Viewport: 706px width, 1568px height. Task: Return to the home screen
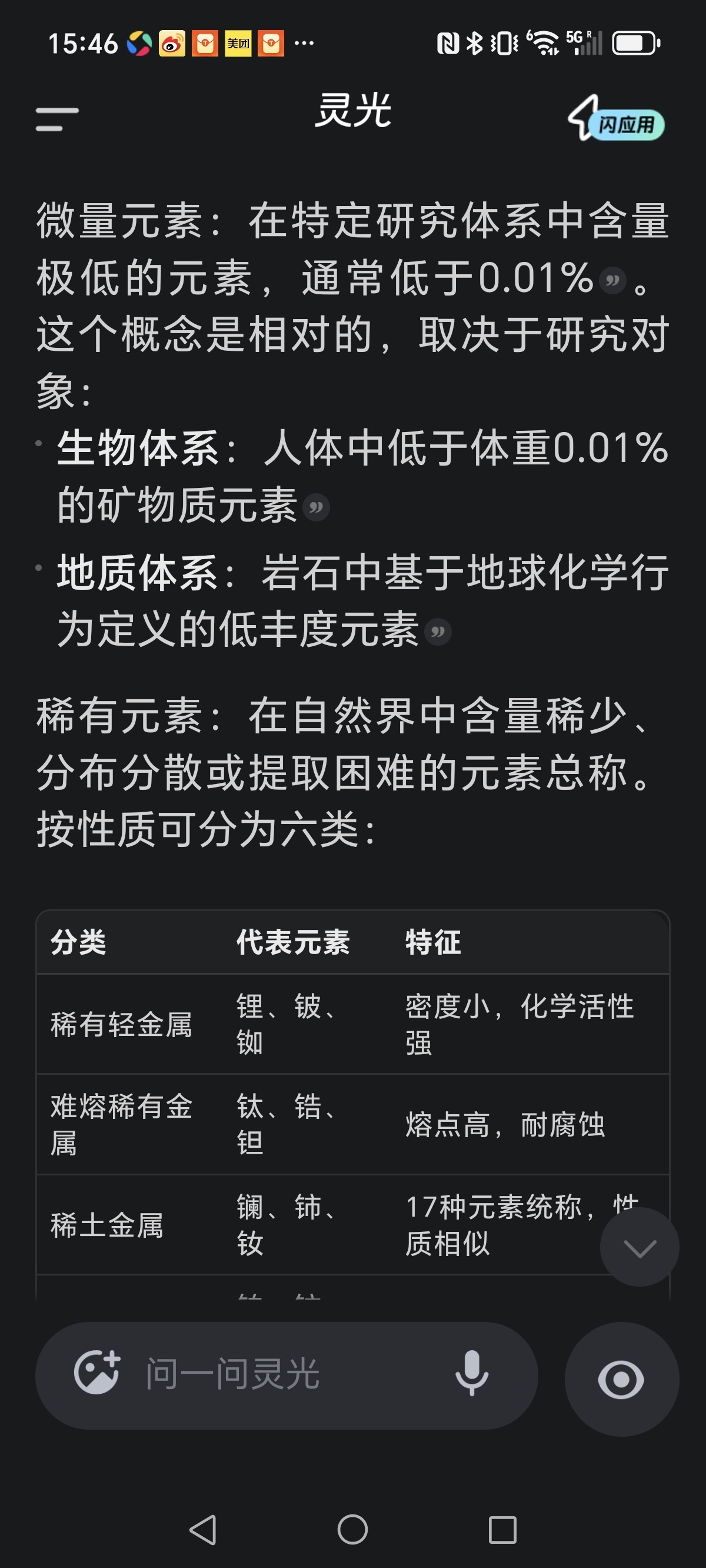[x=352, y=1530]
